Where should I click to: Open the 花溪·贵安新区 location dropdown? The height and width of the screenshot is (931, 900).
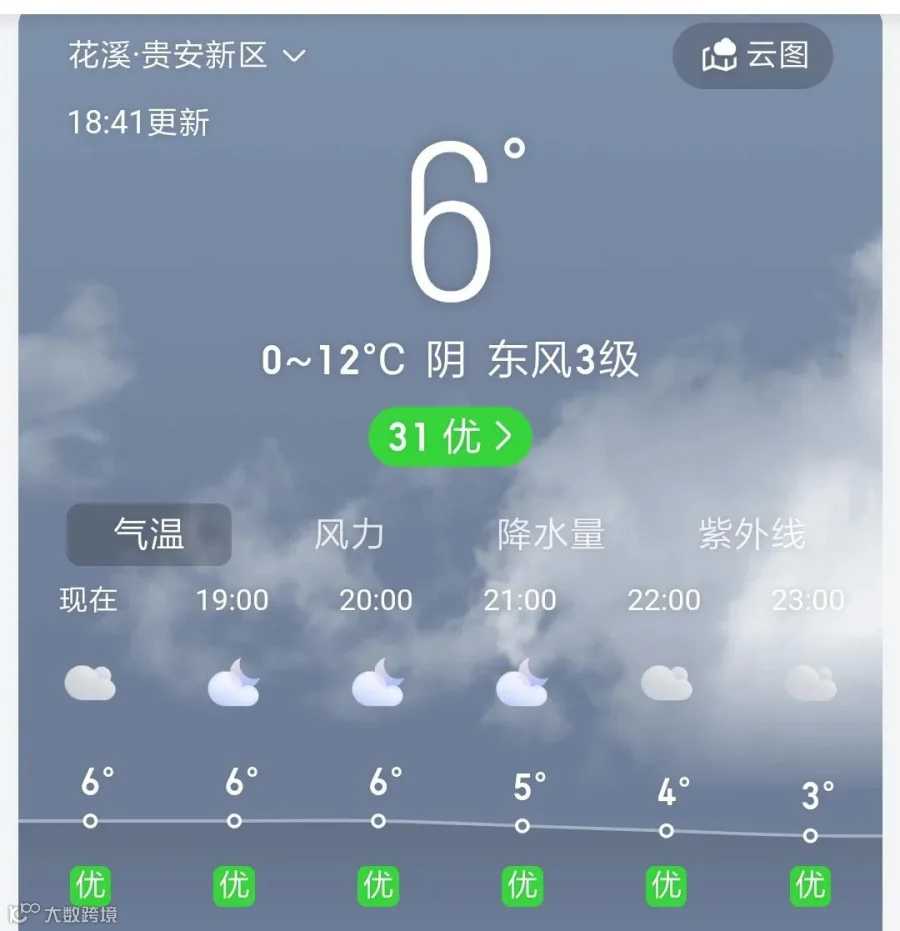tap(187, 56)
